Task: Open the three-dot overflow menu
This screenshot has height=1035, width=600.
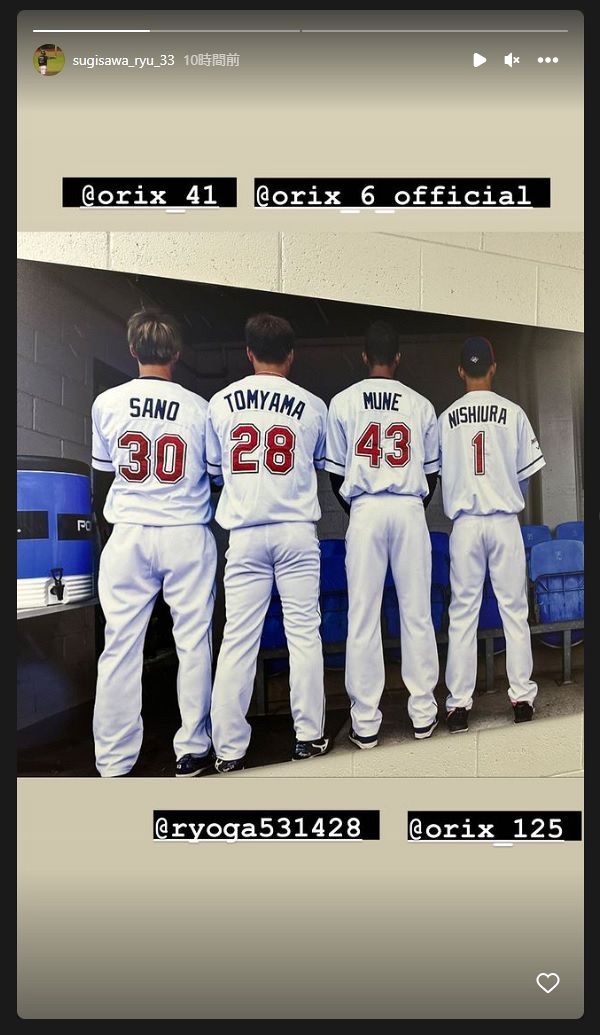Action: [547, 60]
